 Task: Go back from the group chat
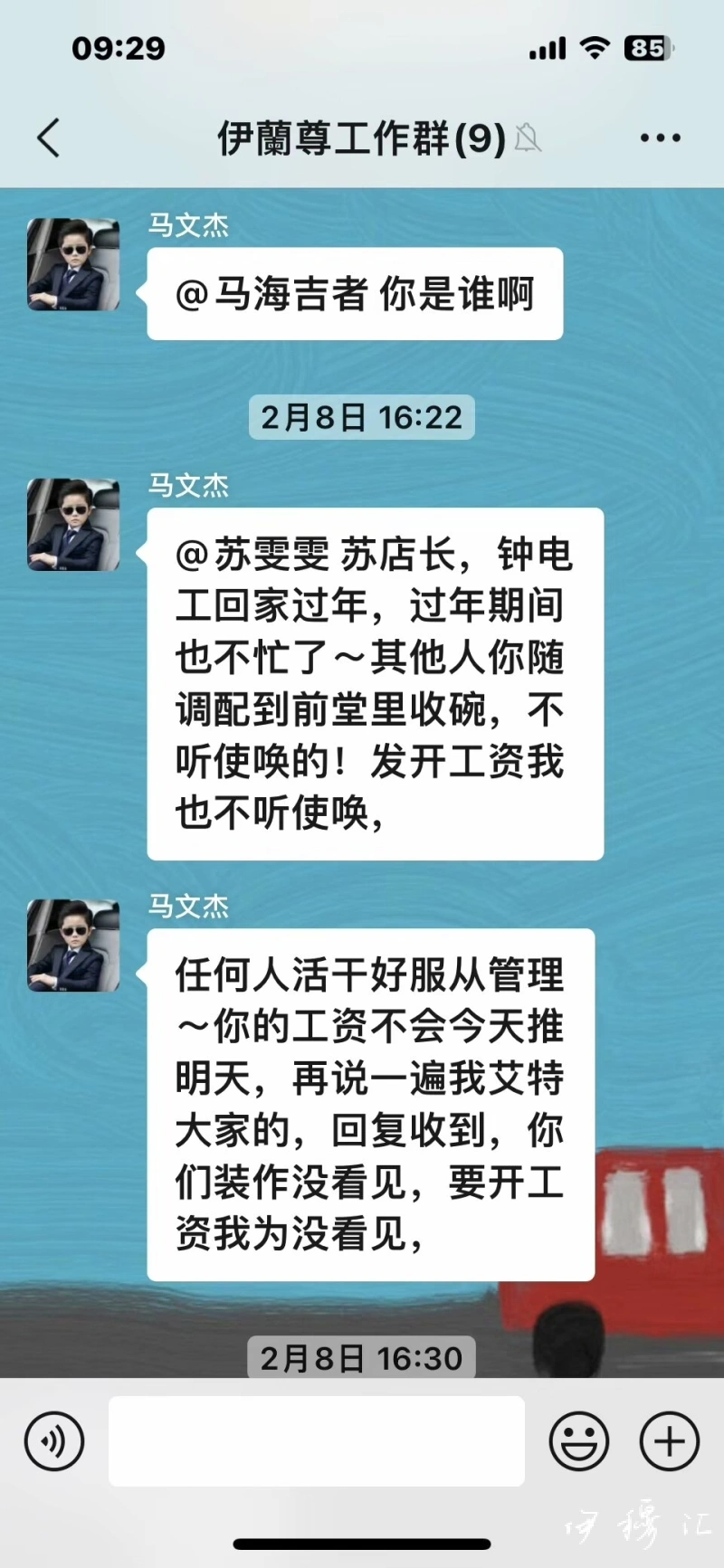[x=49, y=138]
